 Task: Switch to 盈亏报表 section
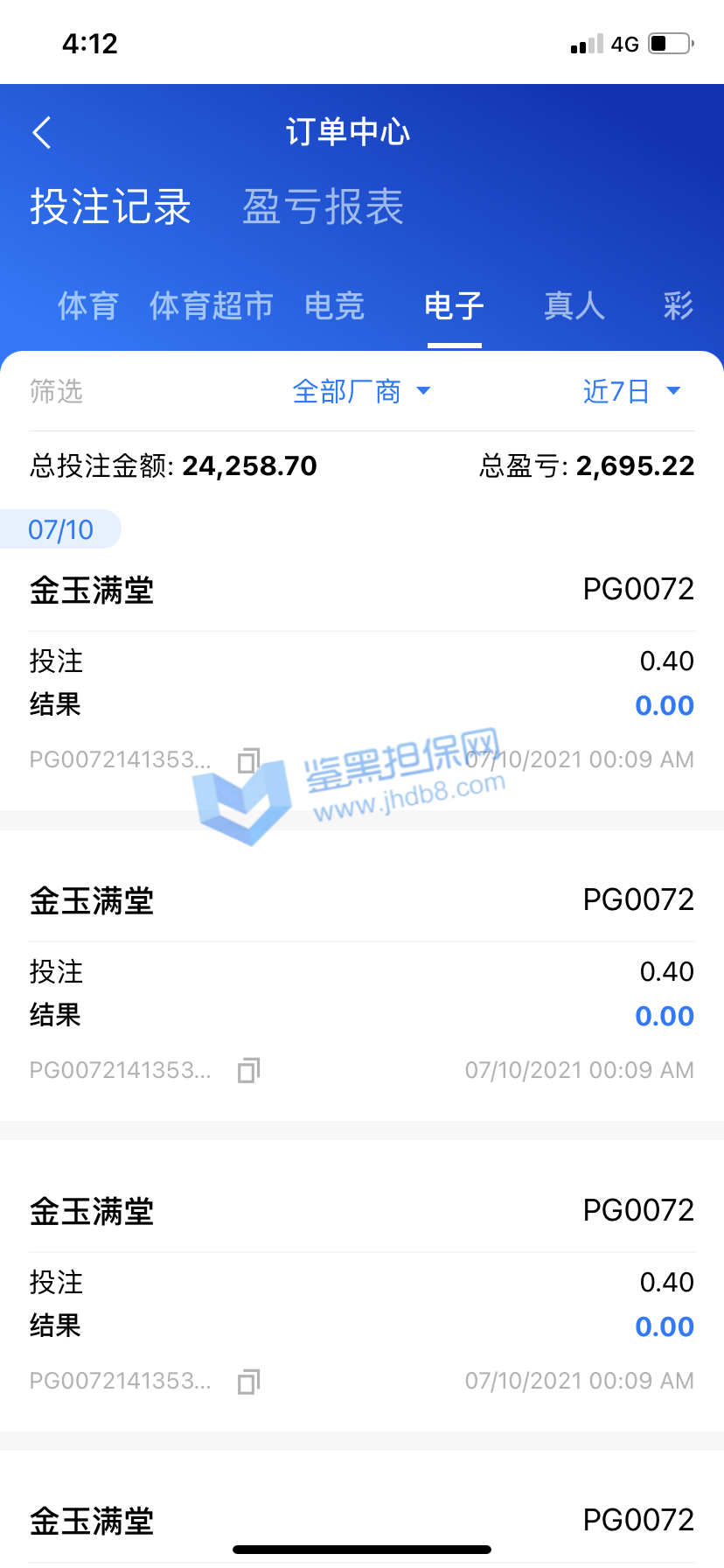coord(323,207)
